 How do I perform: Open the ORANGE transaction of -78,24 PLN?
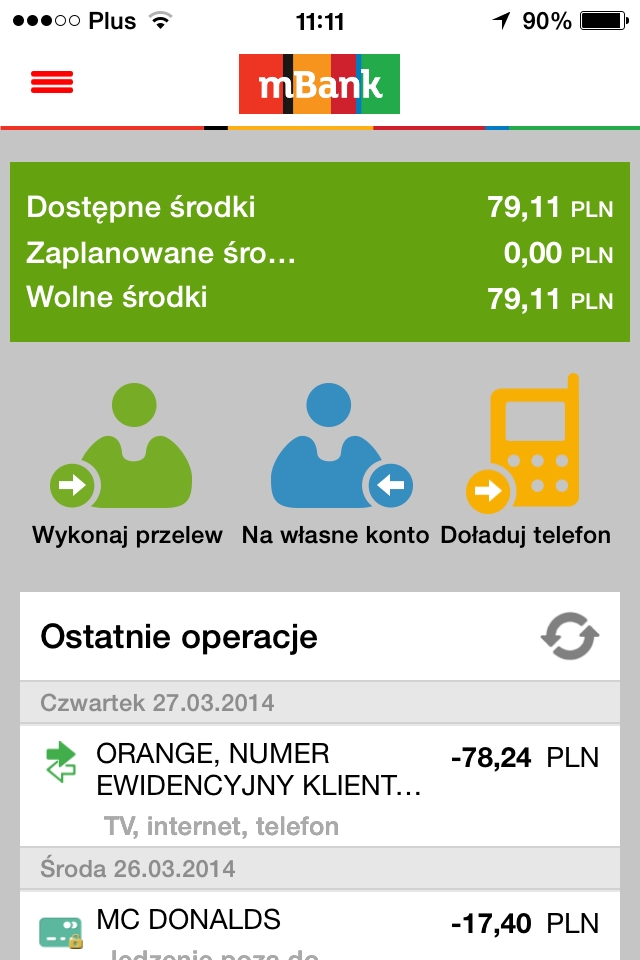click(x=320, y=786)
